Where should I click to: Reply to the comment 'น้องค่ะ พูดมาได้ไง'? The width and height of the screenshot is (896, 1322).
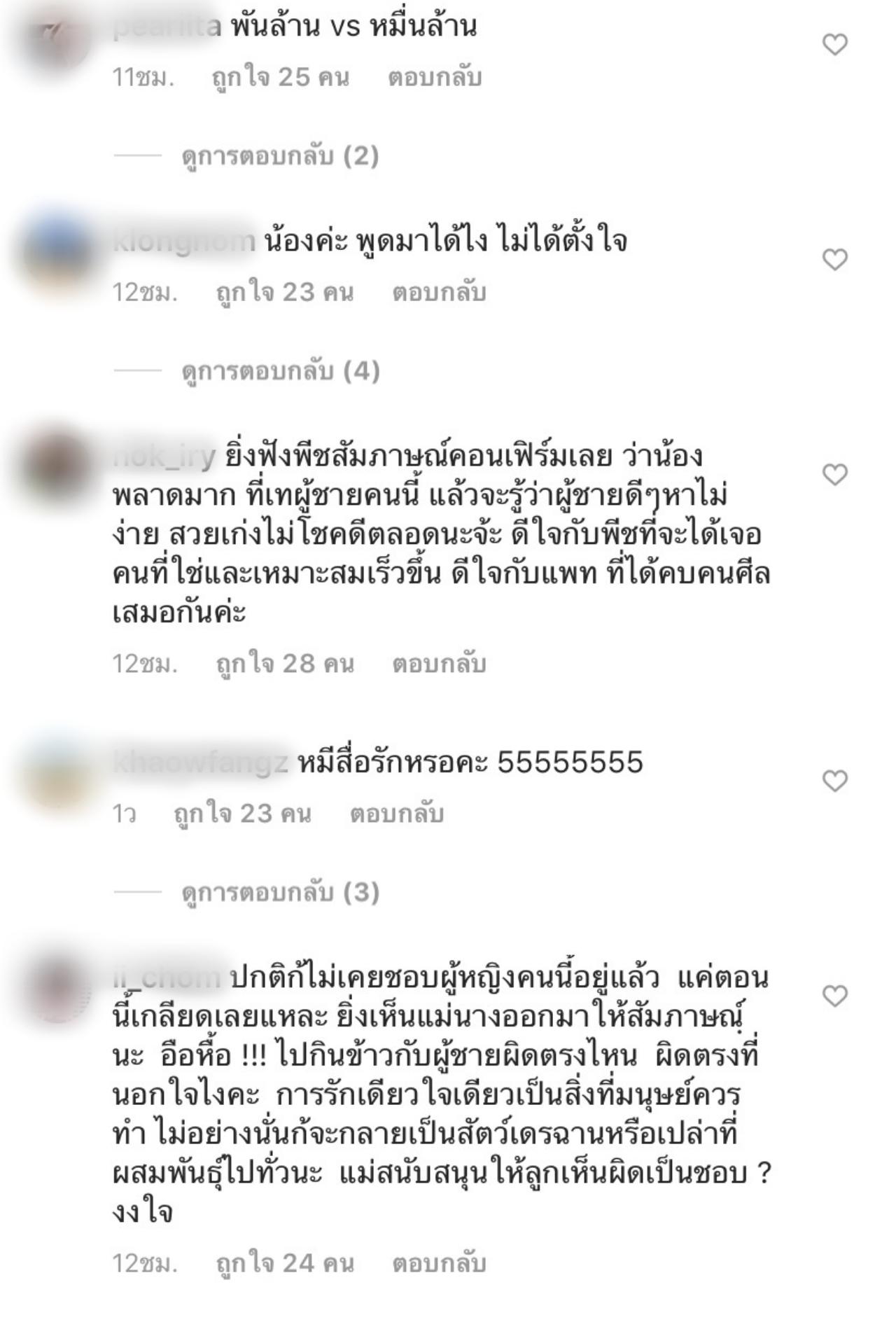(x=439, y=292)
